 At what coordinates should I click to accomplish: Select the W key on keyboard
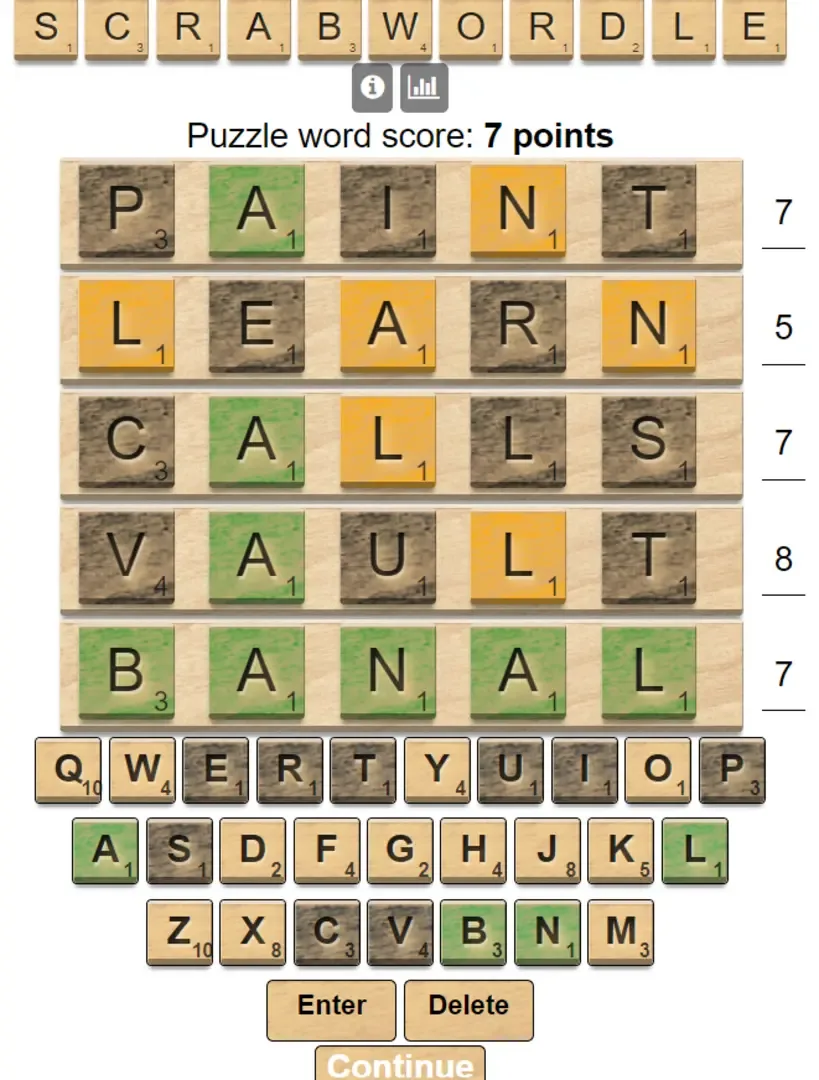point(142,770)
